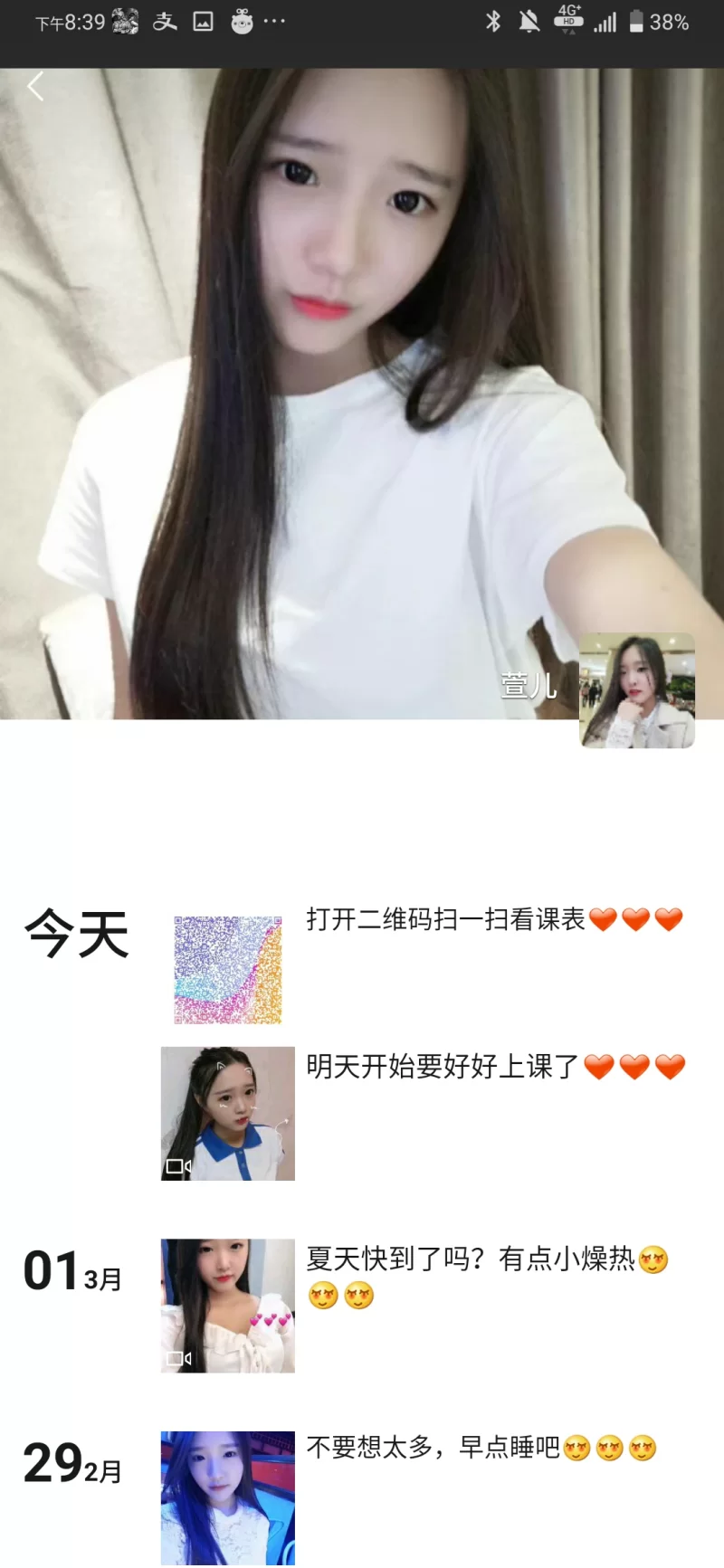Open the video post 明天开始要好好上课了
Image resolution: width=724 pixels, height=1568 pixels.
click(228, 1113)
